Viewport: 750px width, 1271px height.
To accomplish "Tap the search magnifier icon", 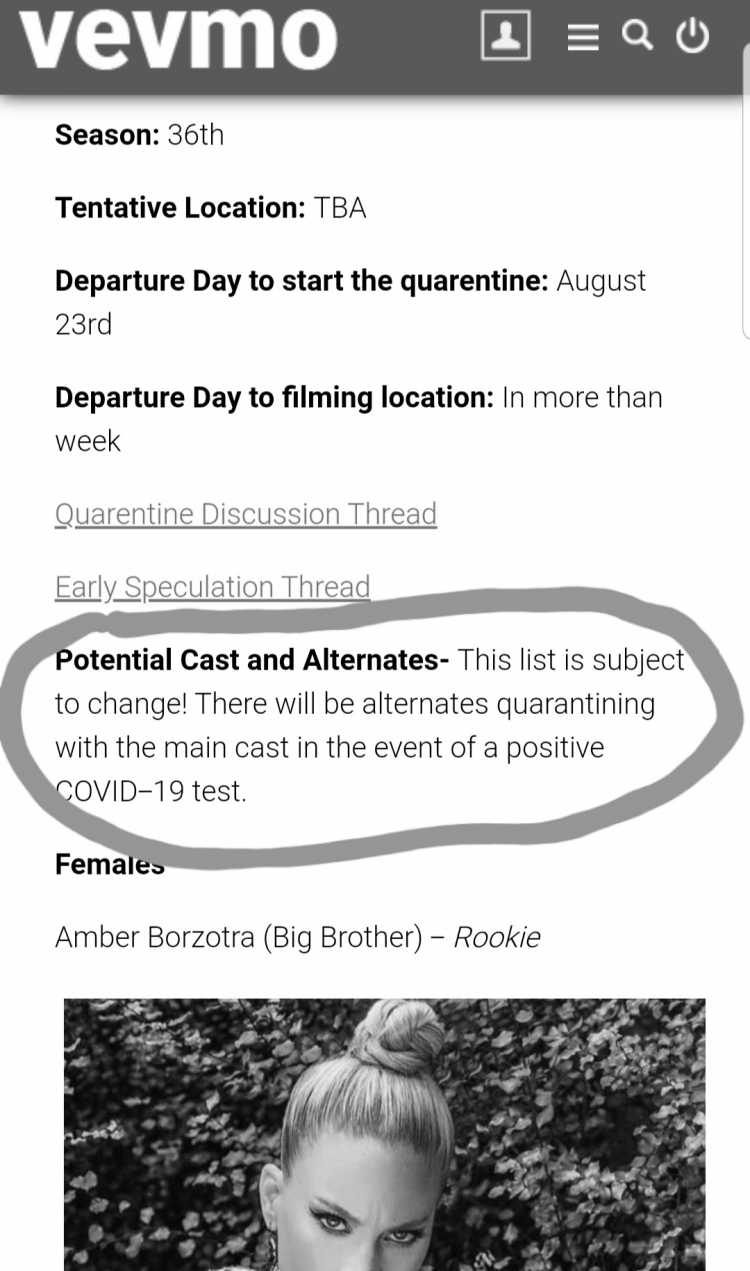I will coord(637,36).
